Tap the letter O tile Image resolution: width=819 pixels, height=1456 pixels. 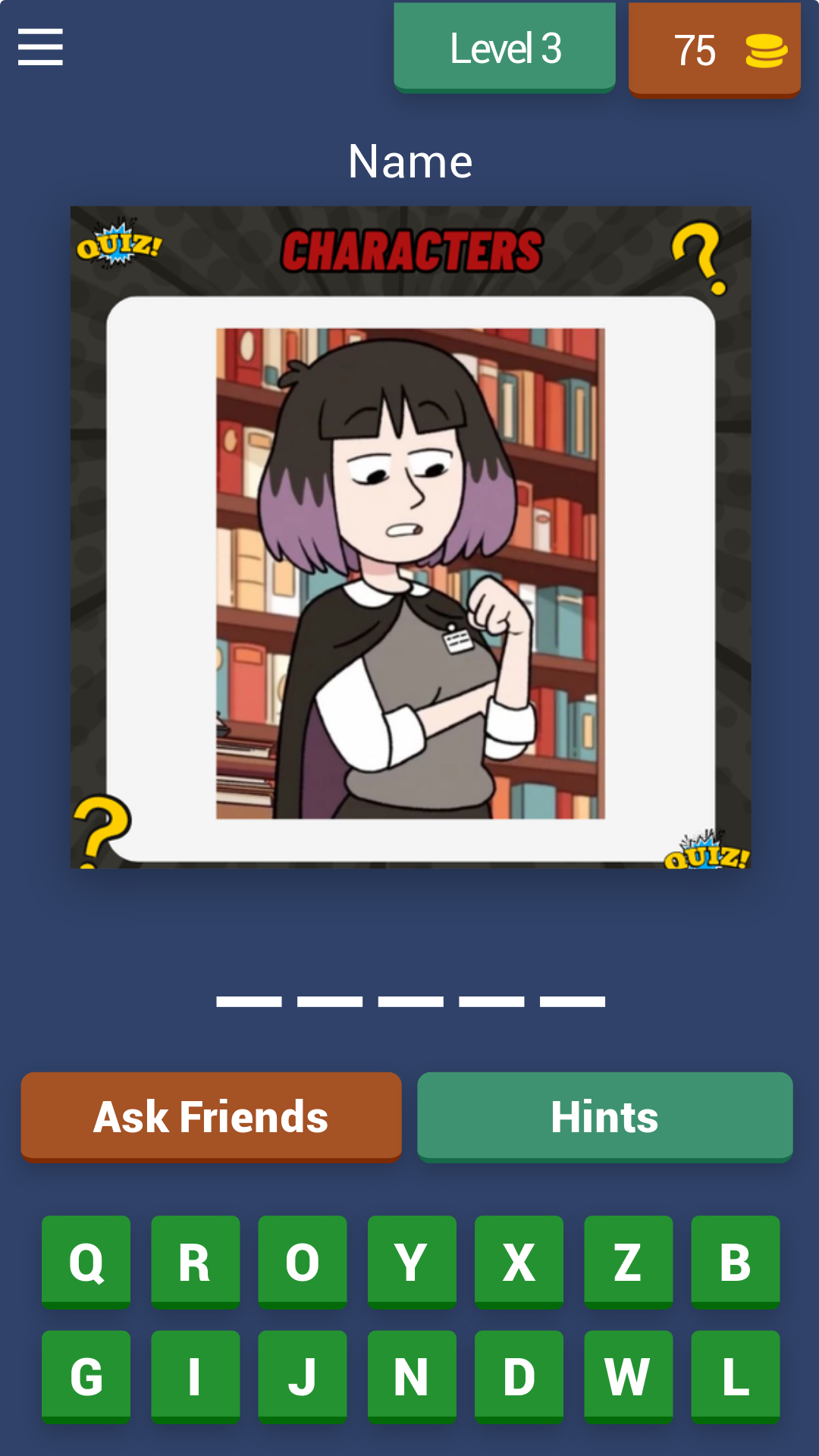pos(303,1262)
